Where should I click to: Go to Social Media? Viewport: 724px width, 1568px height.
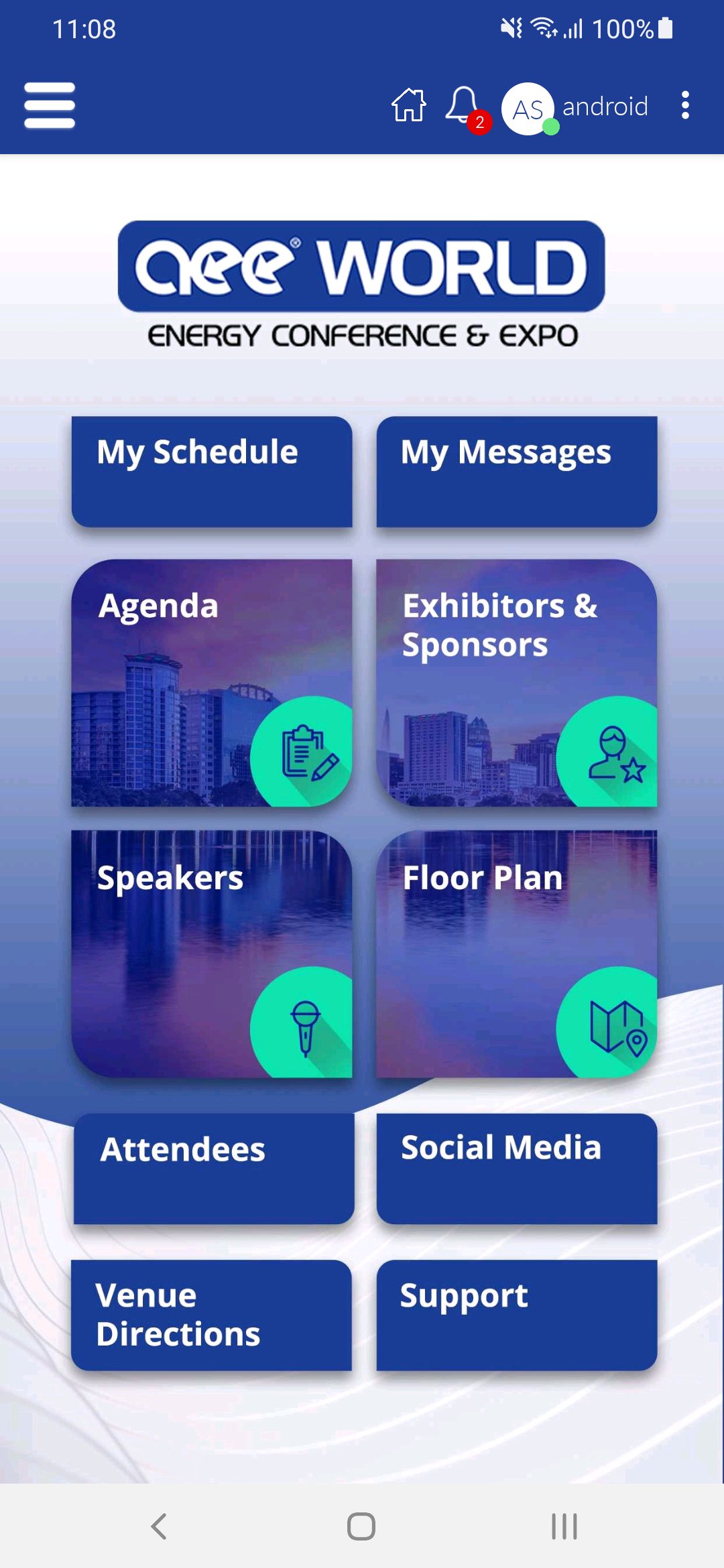coord(516,1169)
